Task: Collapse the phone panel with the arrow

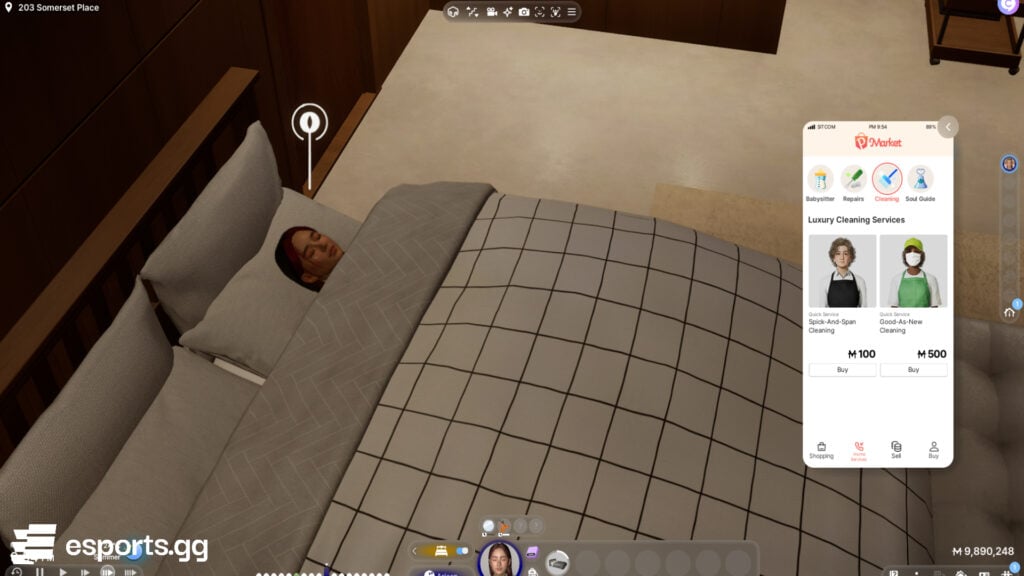Action: (x=948, y=127)
